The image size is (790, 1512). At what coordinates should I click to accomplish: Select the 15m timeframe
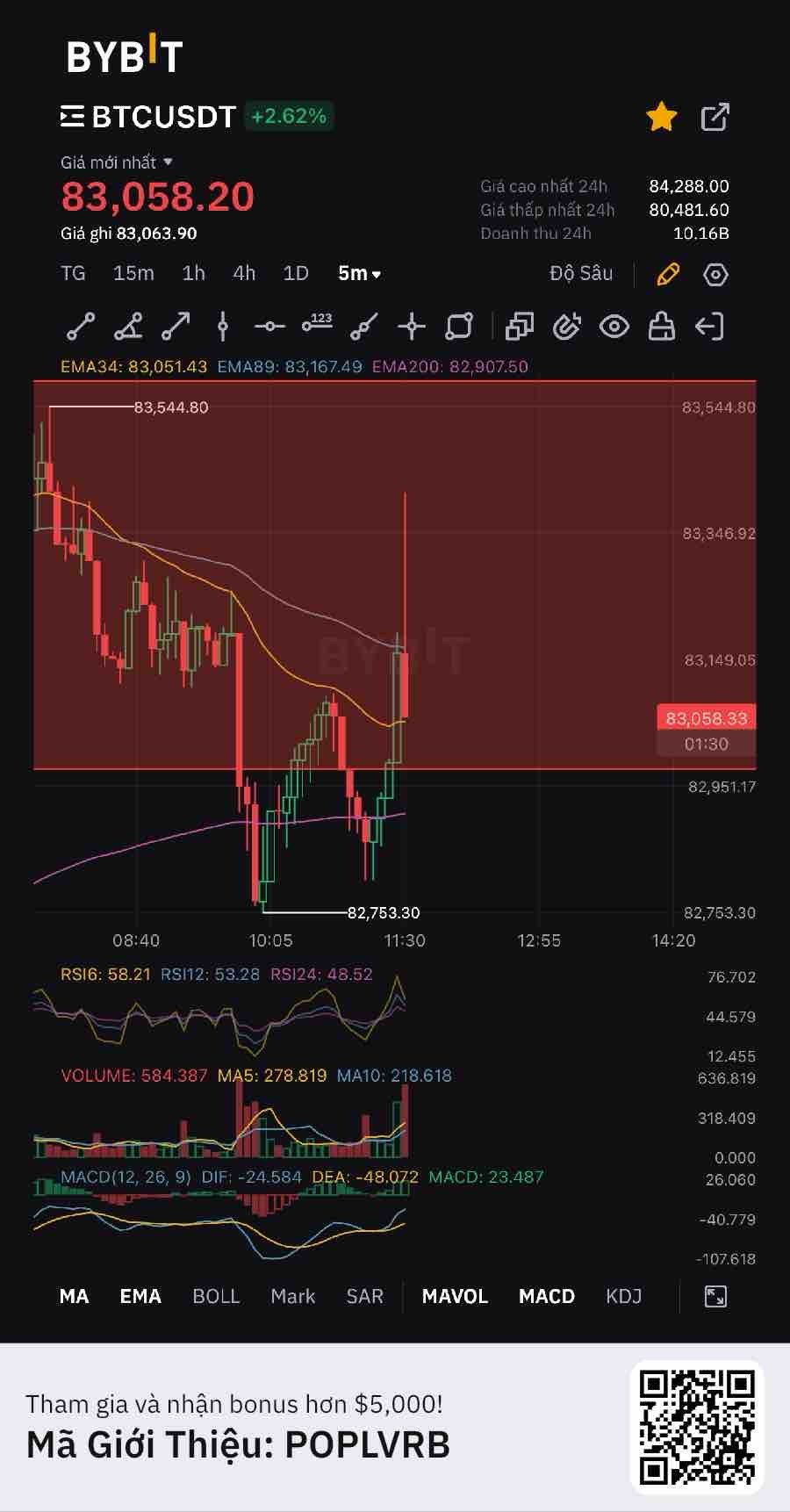pyautogui.click(x=133, y=274)
